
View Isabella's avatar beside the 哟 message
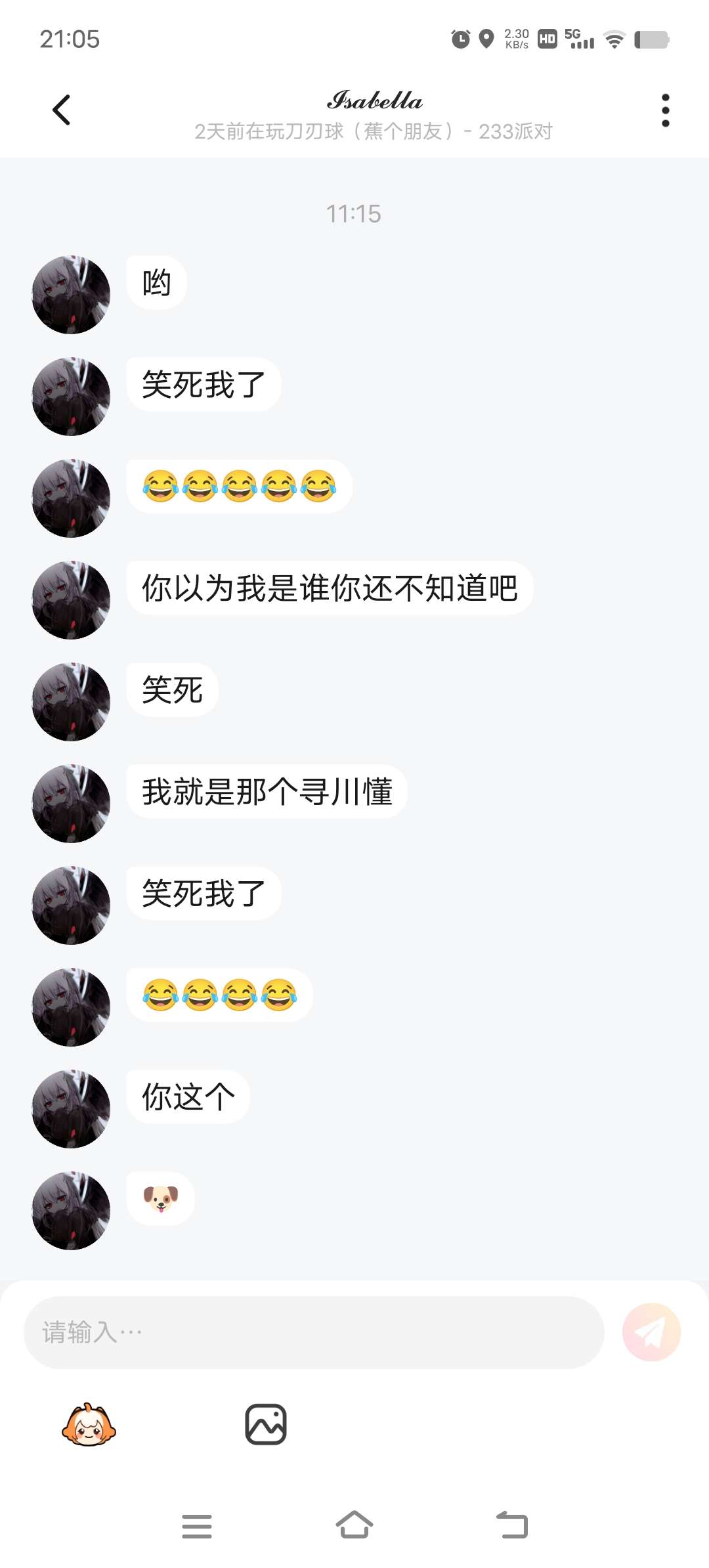[x=71, y=295]
